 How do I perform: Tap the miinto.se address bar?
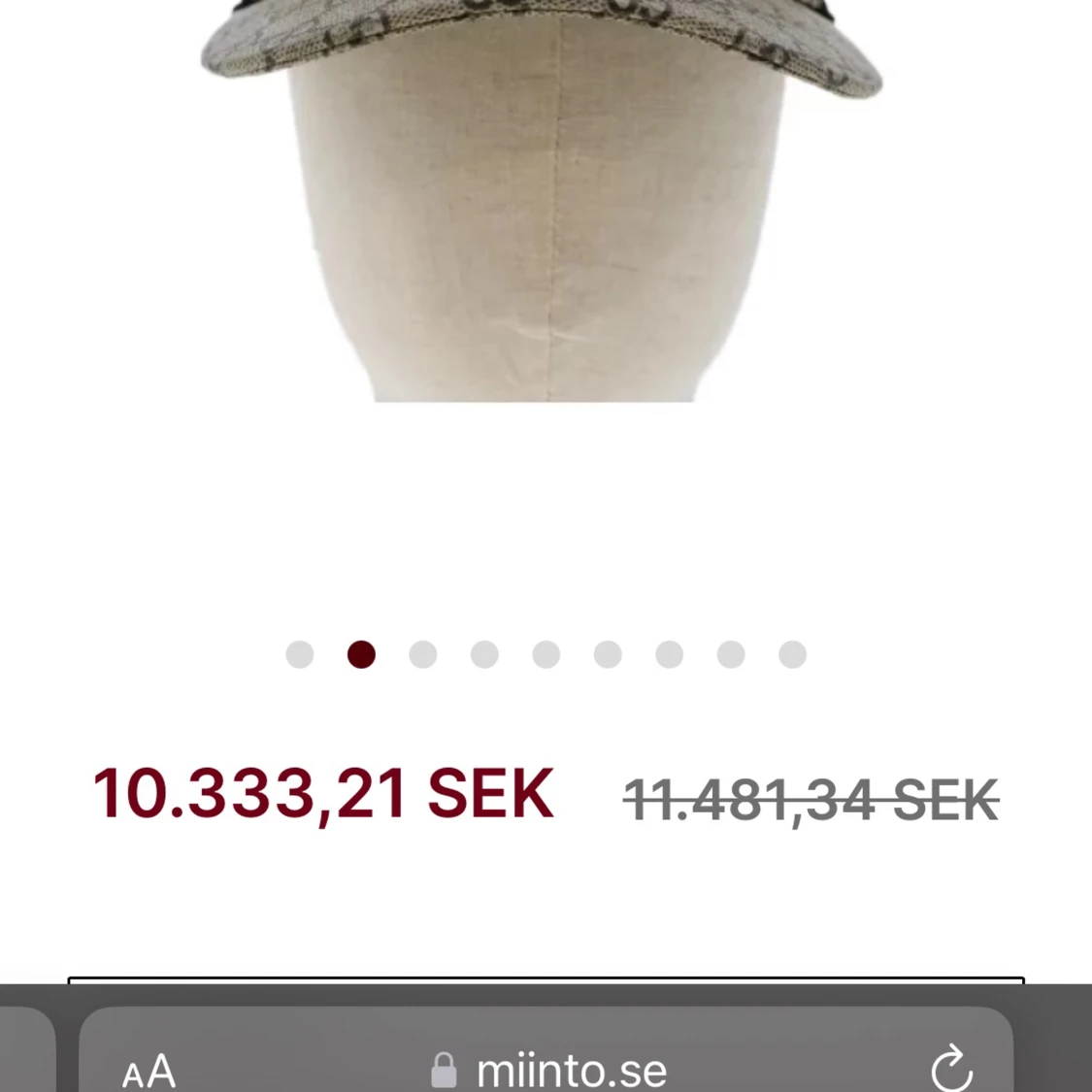(571, 1070)
